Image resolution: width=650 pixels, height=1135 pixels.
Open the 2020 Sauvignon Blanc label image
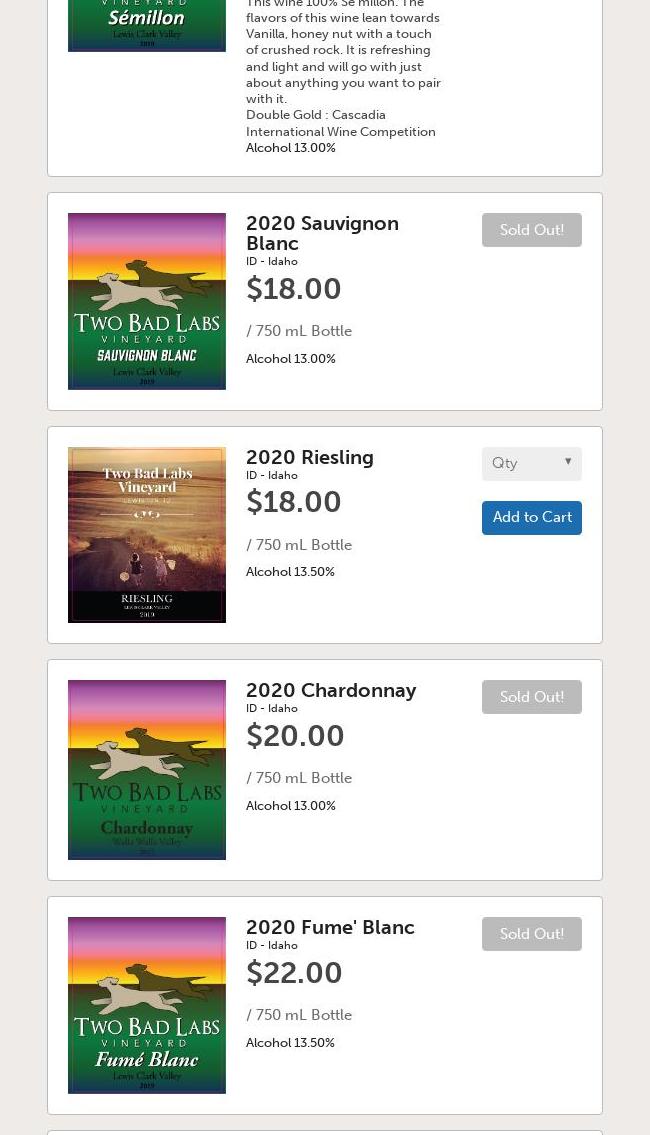click(147, 301)
